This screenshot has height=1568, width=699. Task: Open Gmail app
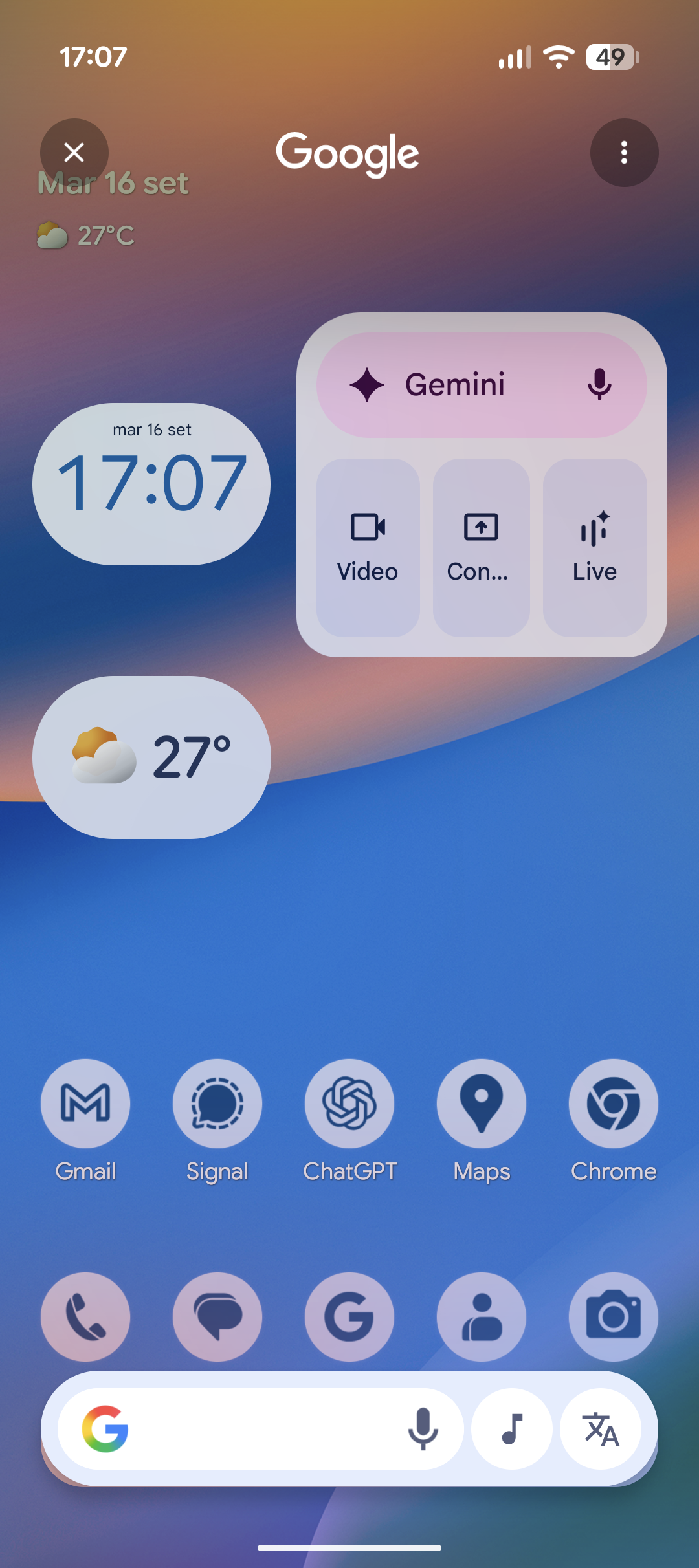point(85,1104)
